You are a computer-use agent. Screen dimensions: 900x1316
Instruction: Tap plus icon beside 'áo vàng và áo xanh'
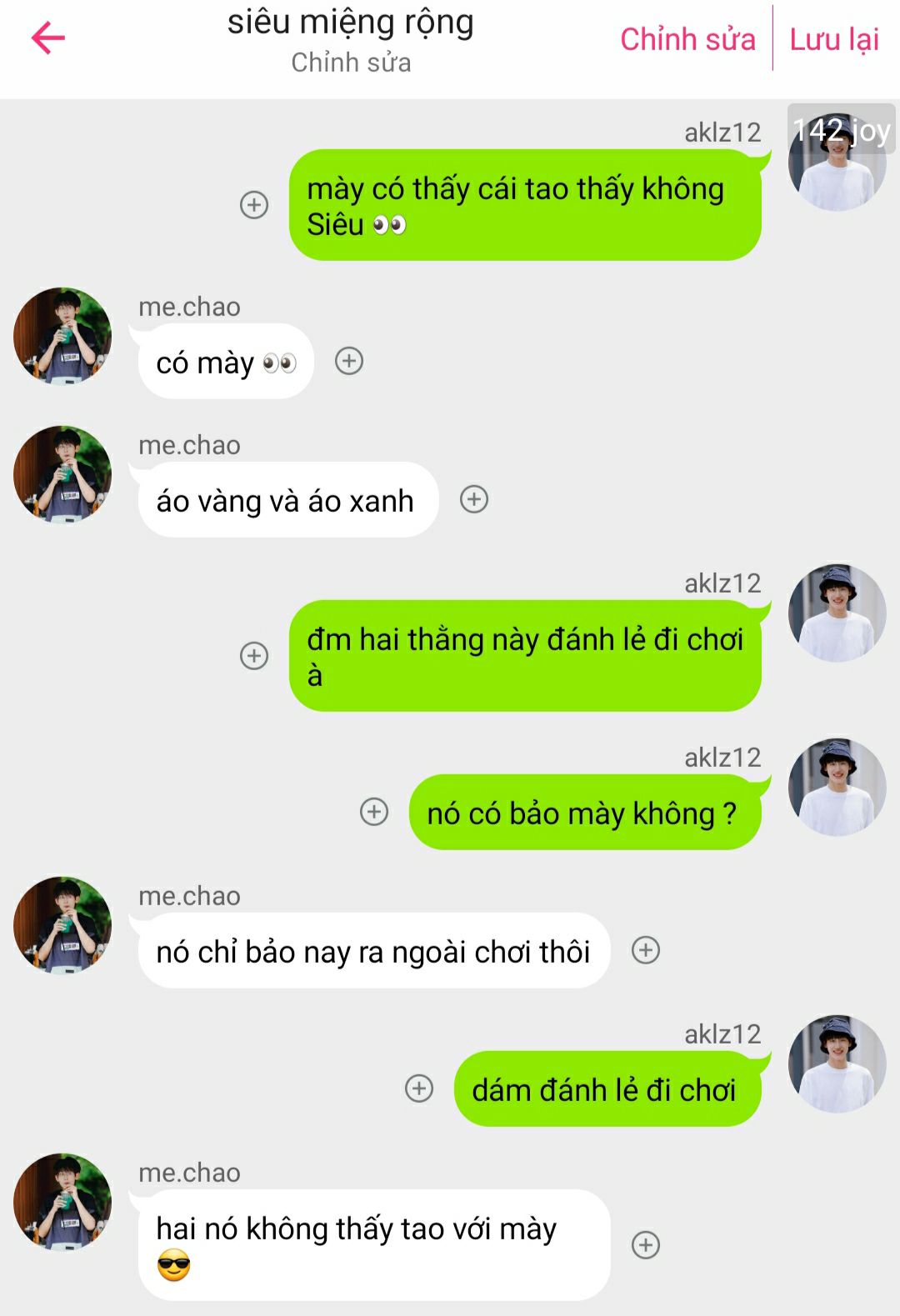(474, 499)
